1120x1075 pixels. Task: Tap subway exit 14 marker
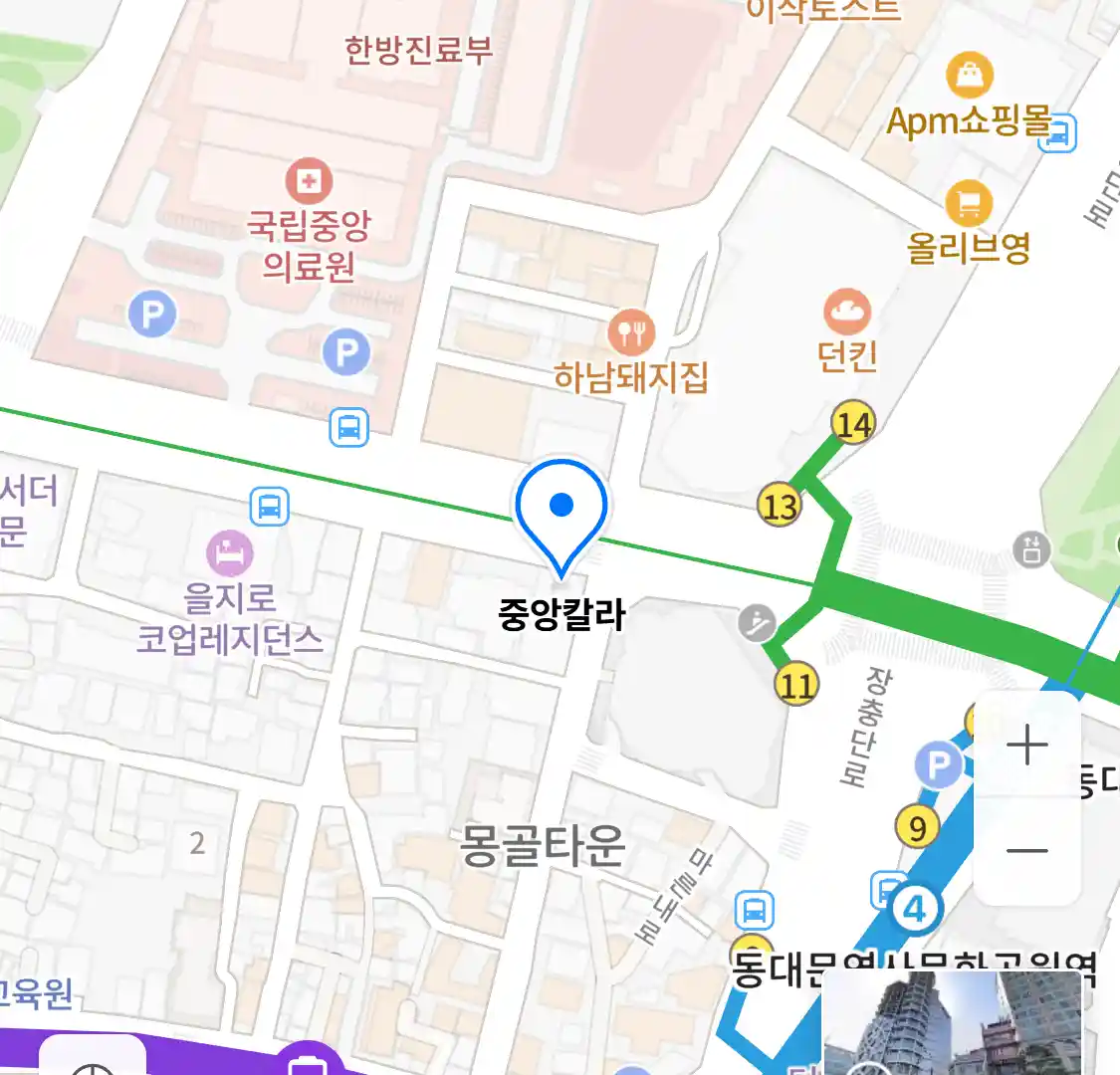click(853, 425)
